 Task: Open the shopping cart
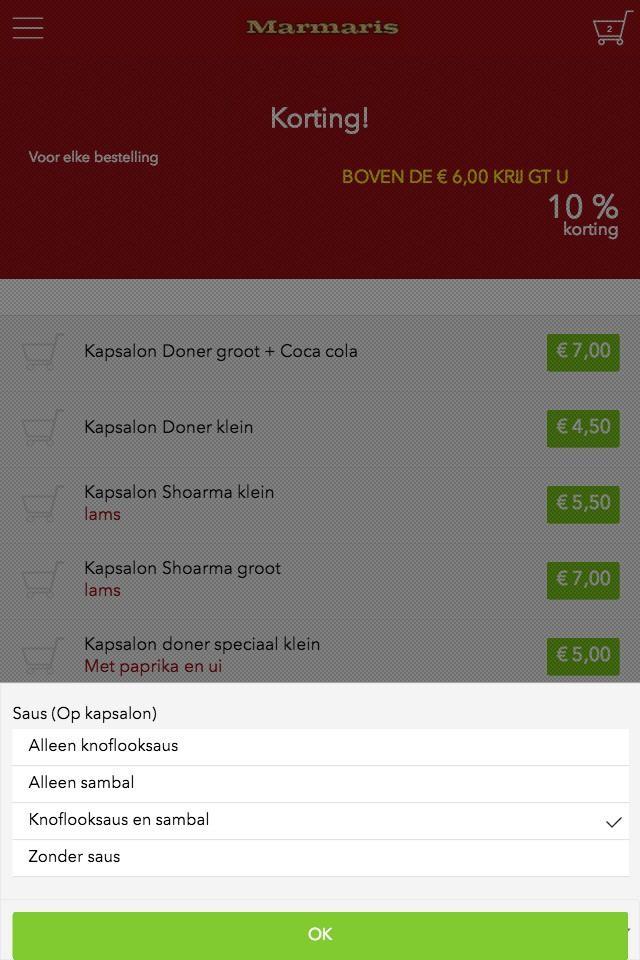click(x=609, y=29)
